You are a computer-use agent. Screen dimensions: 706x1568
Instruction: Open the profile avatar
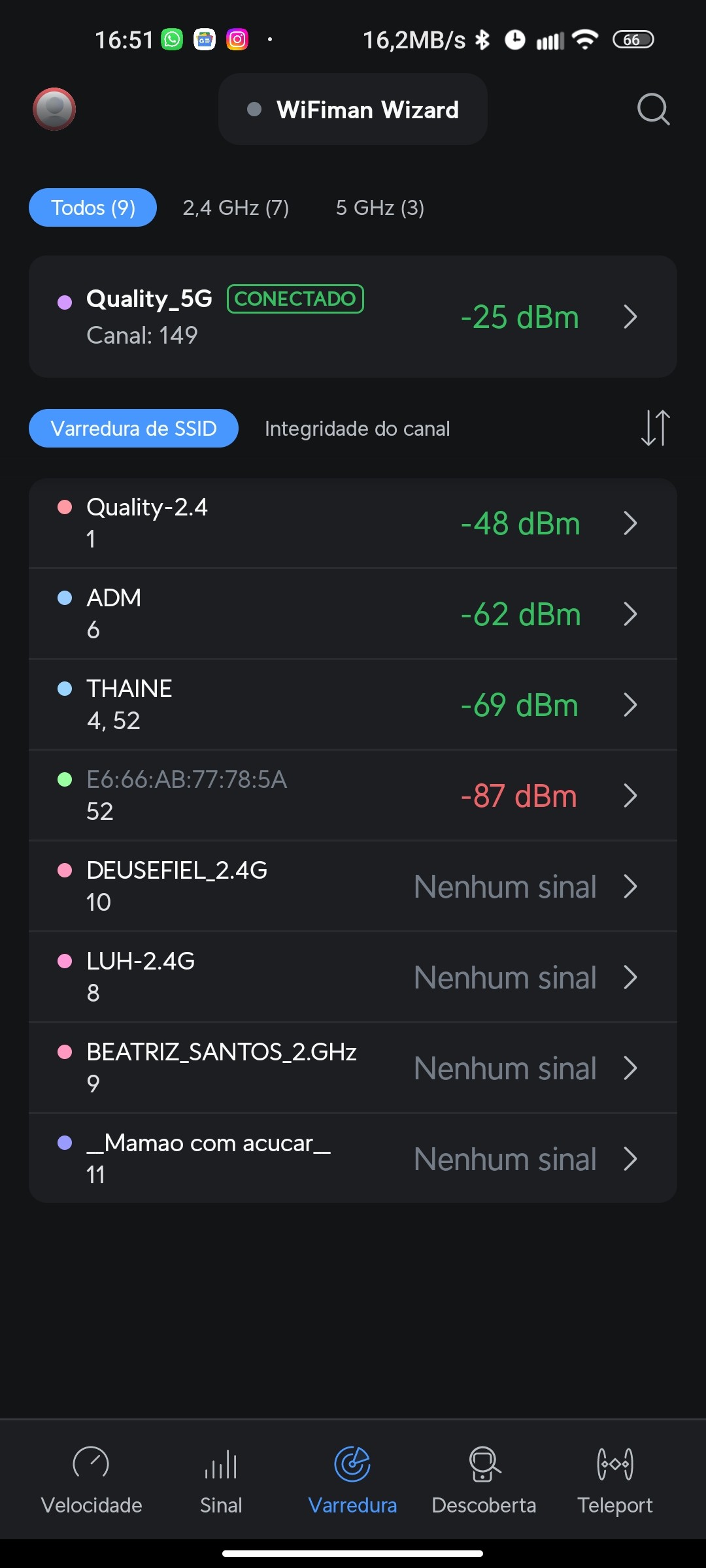(54, 109)
